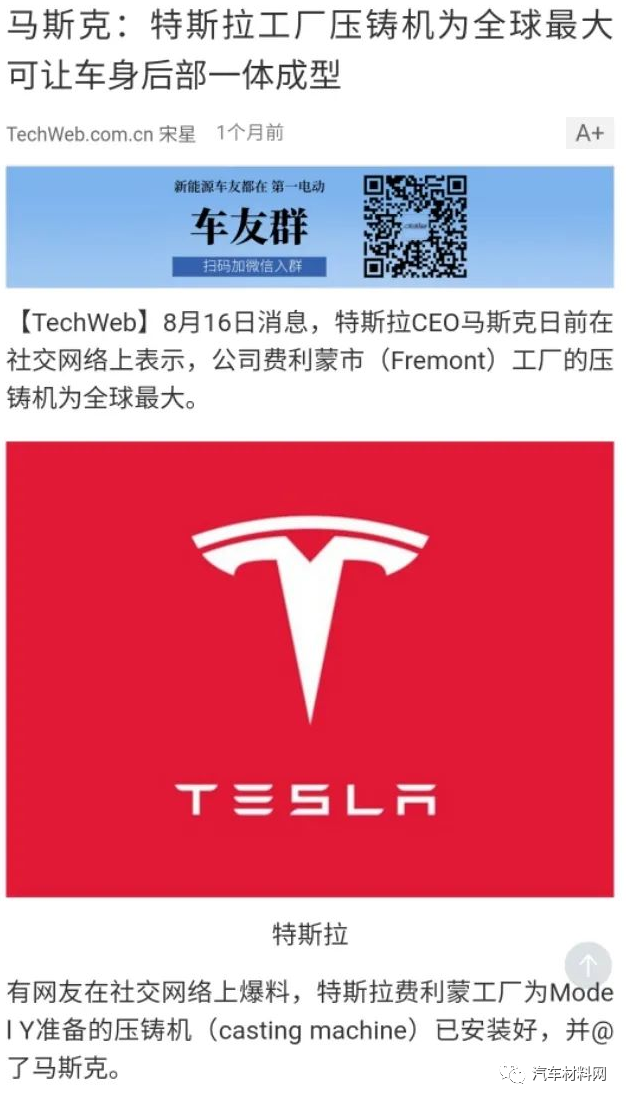
Task: Tap the scroll-to-top arrow button
Action: tap(588, 965)
